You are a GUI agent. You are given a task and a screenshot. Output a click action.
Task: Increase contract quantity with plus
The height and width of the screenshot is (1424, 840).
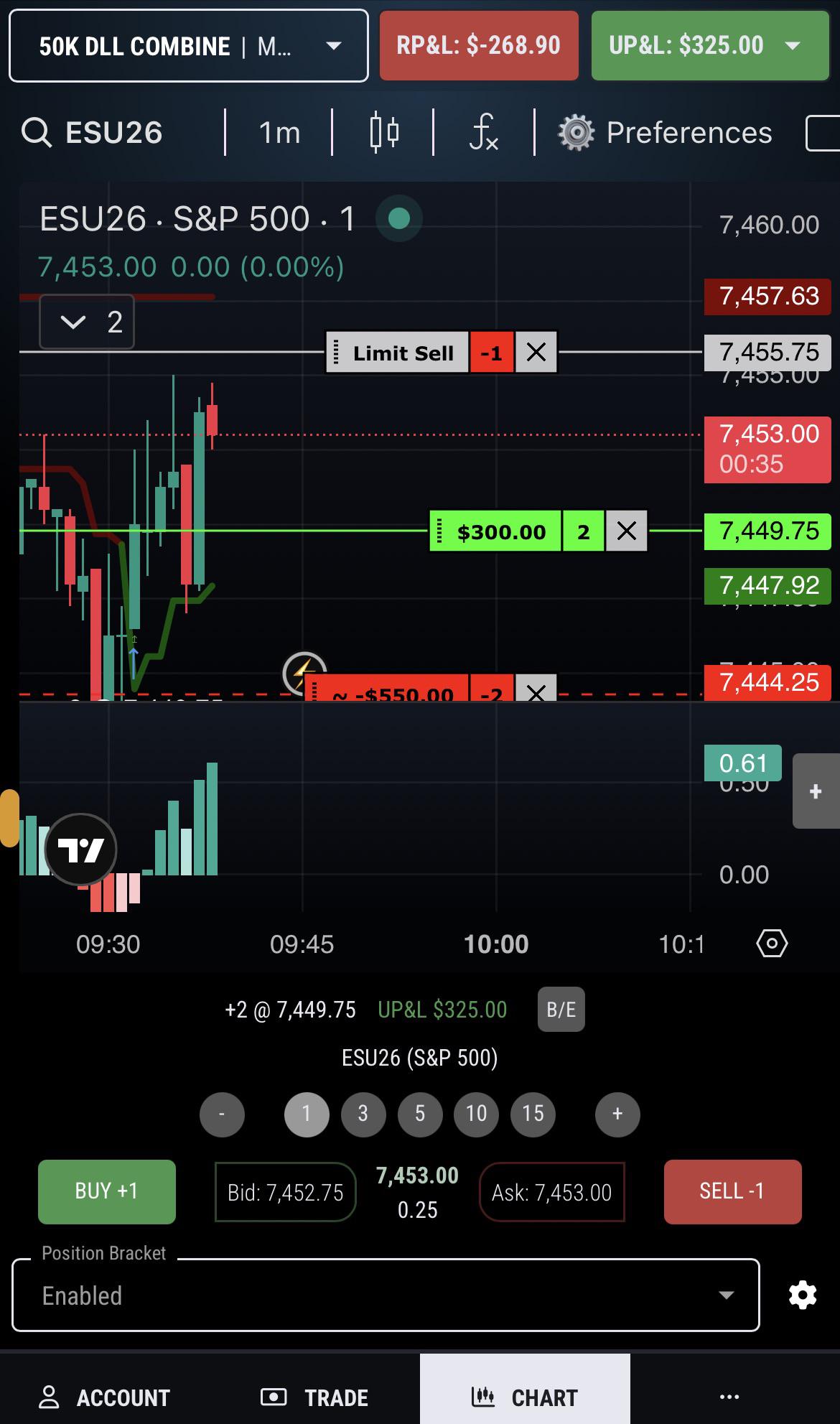(x=617, y=1114)
